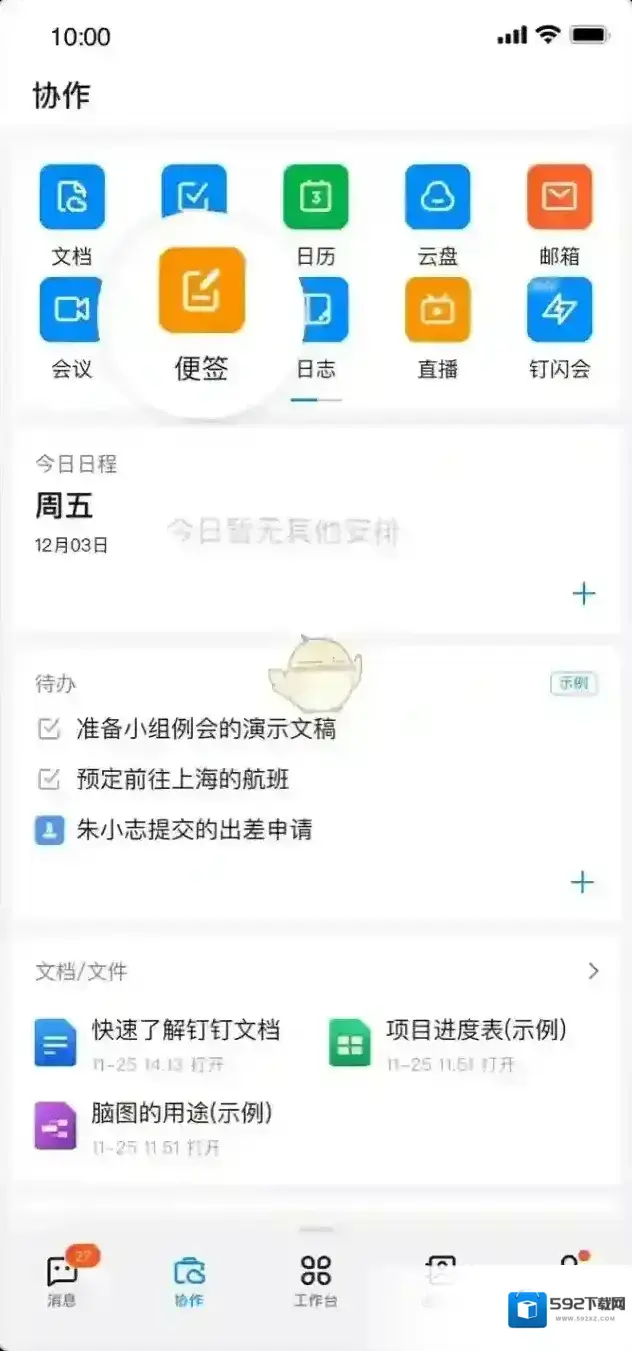The height and width of the screenshot is (1351, 632).
Task: Open the 文档 app icon
Action: point(71,198)
